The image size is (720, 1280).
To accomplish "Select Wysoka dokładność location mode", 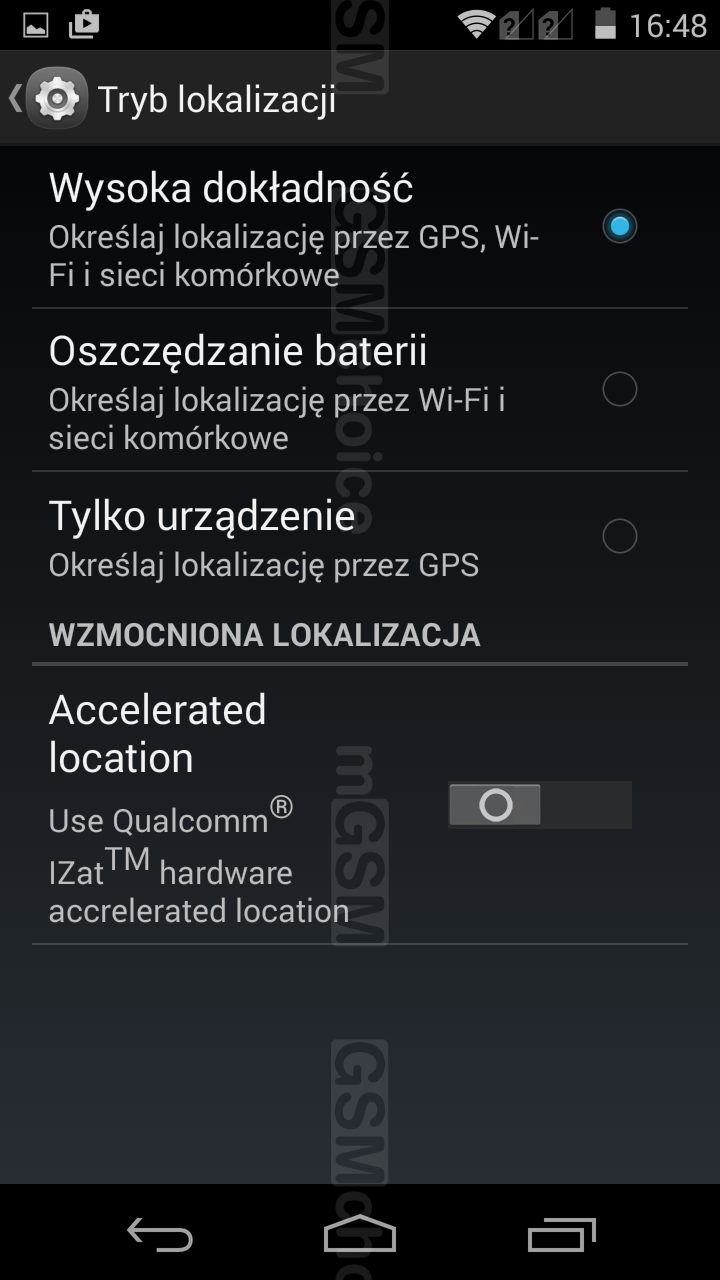I will click(x=619, y=226).
